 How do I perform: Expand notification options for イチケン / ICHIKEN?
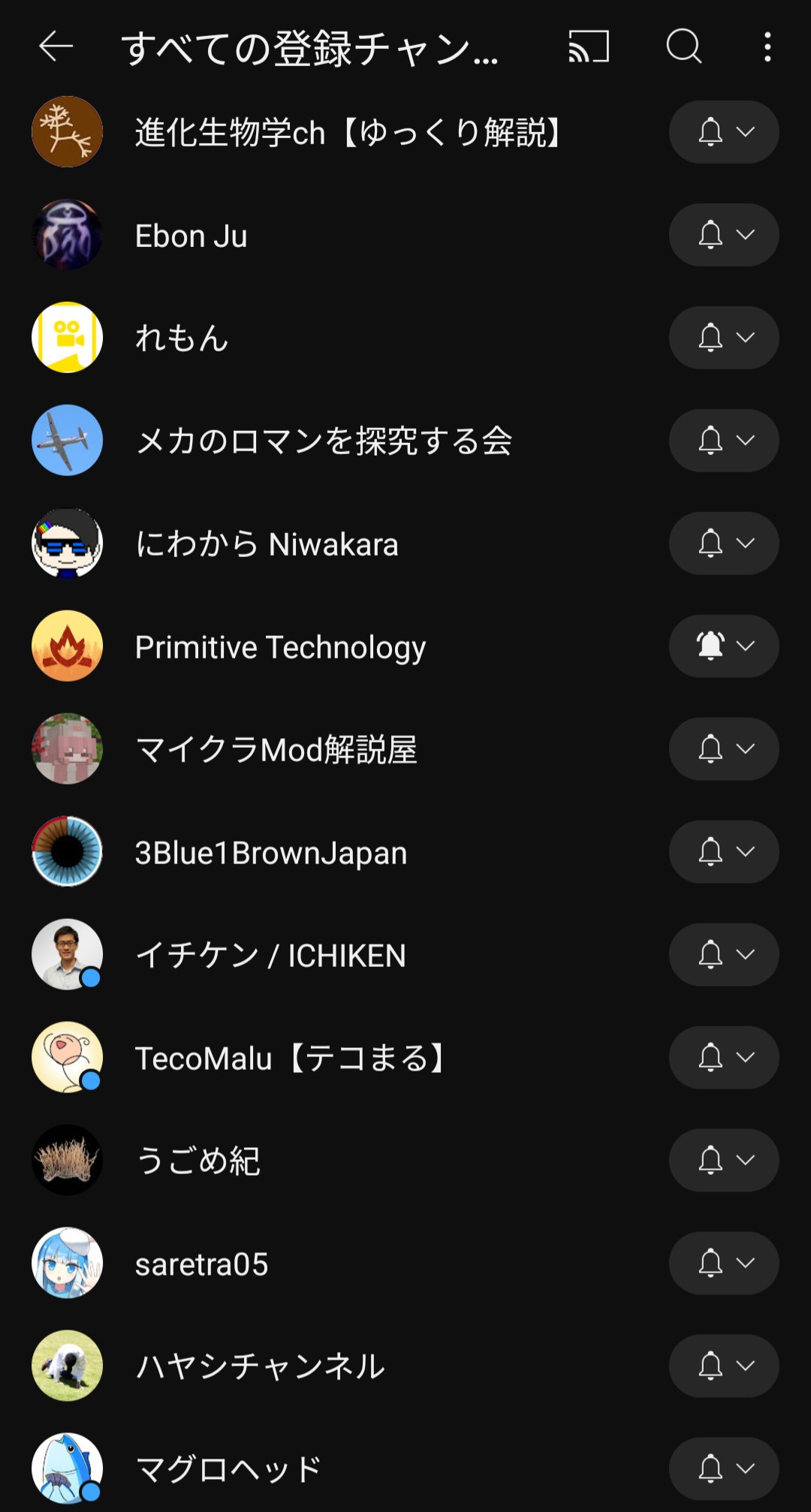pos(723,955)
